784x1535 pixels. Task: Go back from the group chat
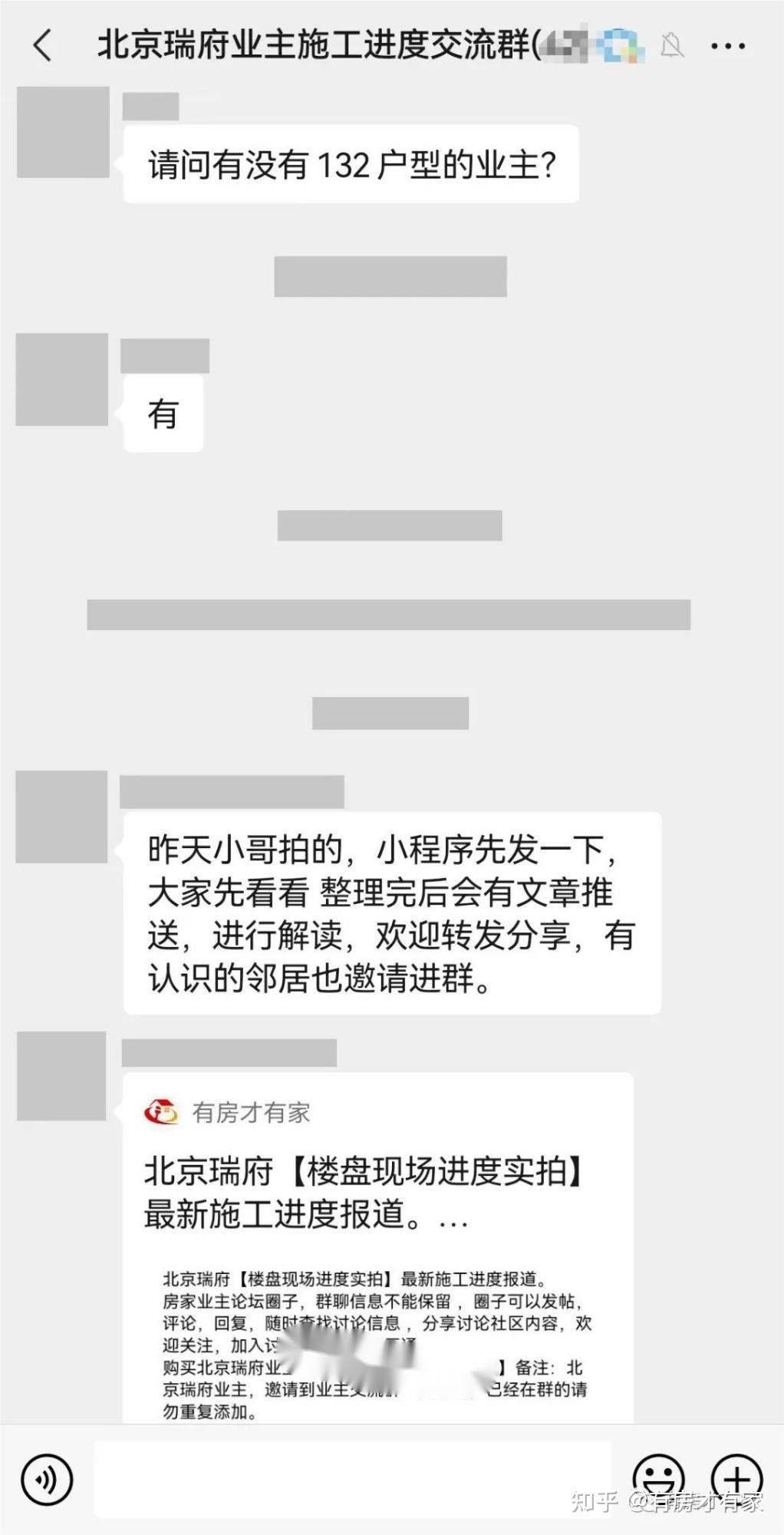[x=43, y=45]
